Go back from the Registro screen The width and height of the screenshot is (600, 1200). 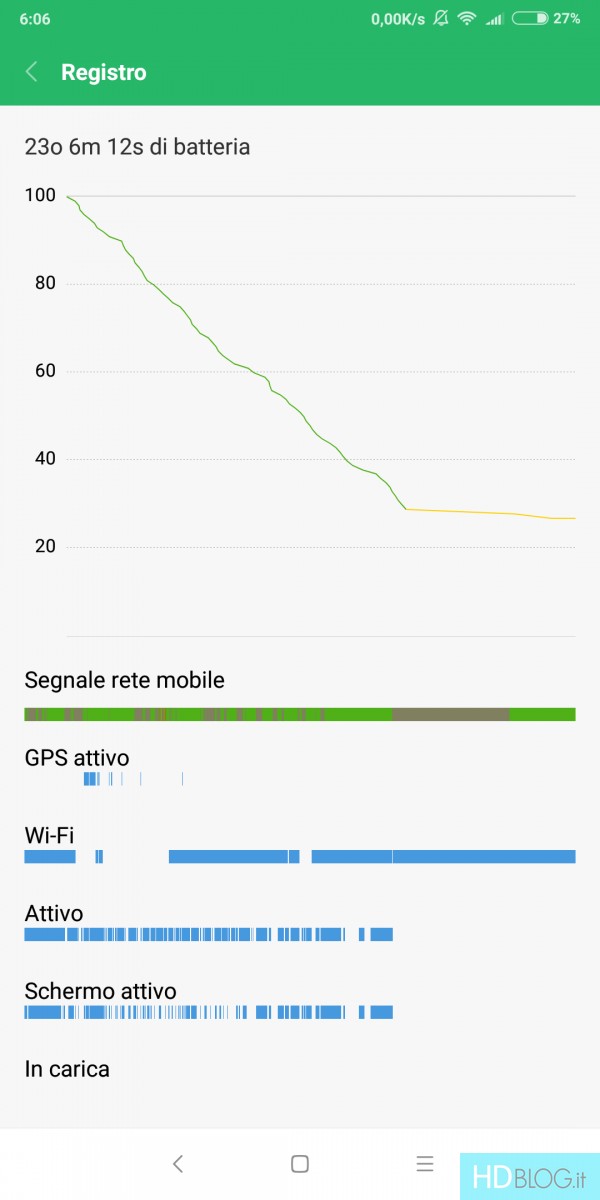coord(31,72)
